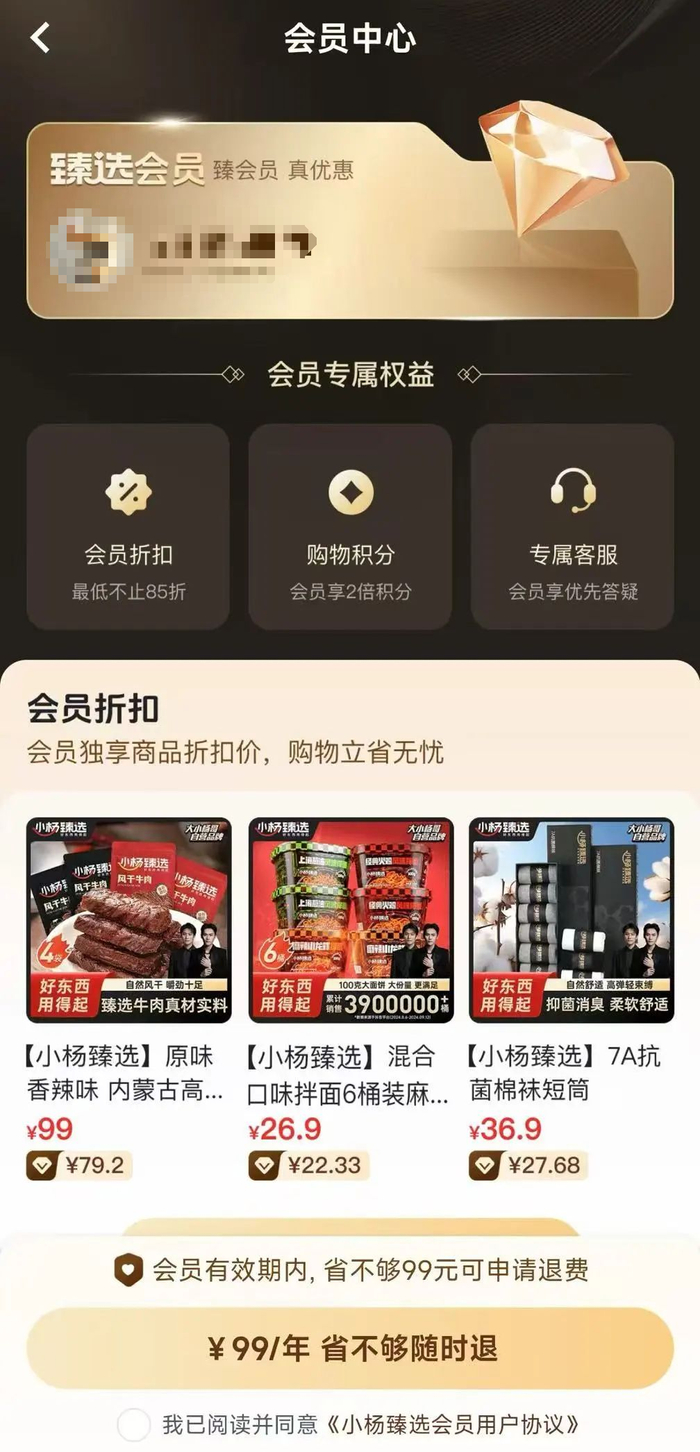Screen dimensions: 700x1452
Task: Go back from the 会员中心 page
Action: click(40, 38)
